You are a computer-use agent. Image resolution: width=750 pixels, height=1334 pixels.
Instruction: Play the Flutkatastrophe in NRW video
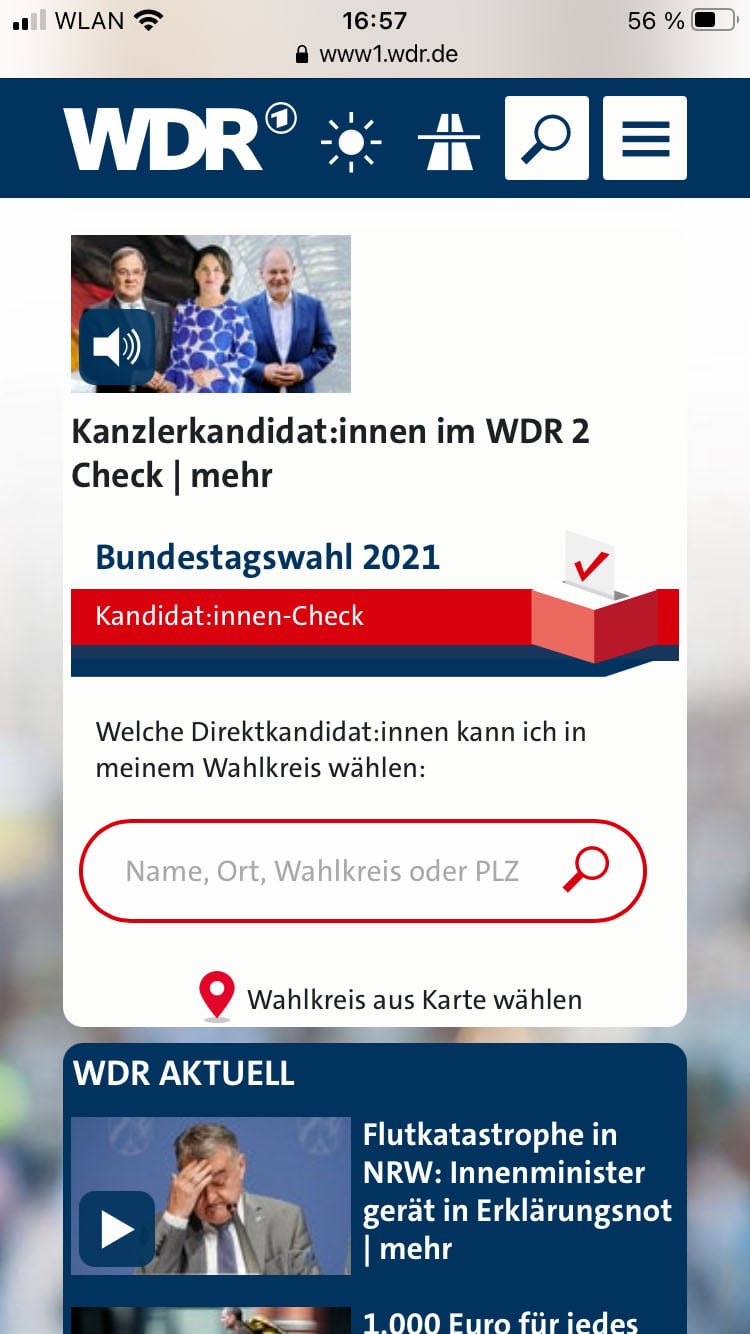[x=117, y=1229]
